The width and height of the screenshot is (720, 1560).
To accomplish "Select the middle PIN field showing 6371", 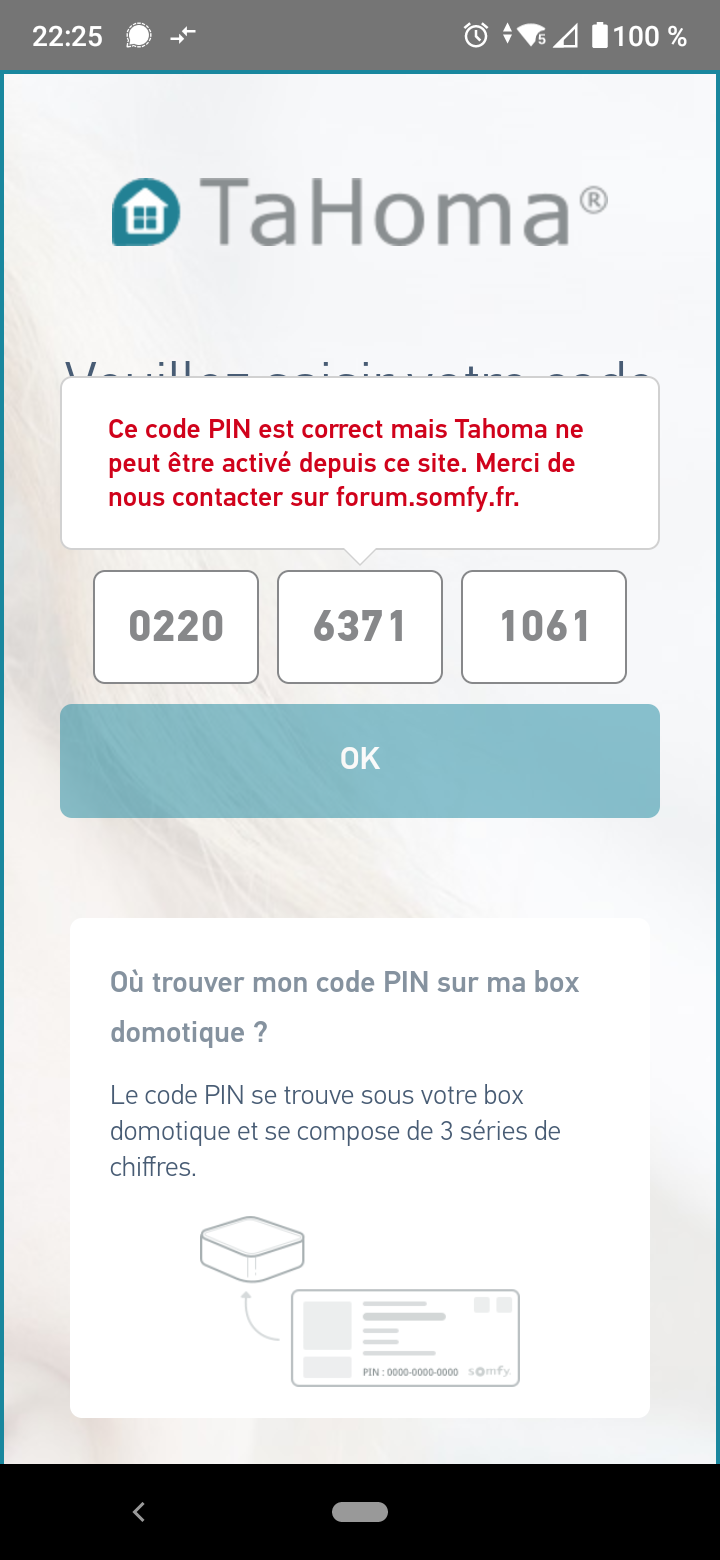I will click(360, 627).
